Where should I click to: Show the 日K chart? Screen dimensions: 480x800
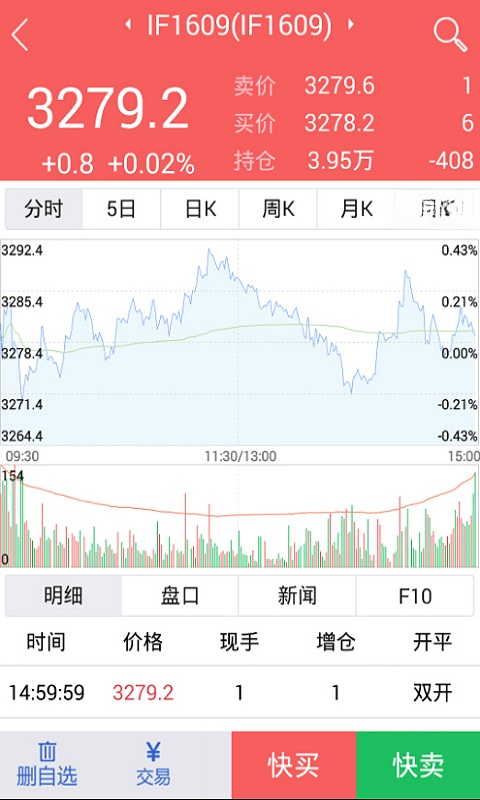click(200, 209)
